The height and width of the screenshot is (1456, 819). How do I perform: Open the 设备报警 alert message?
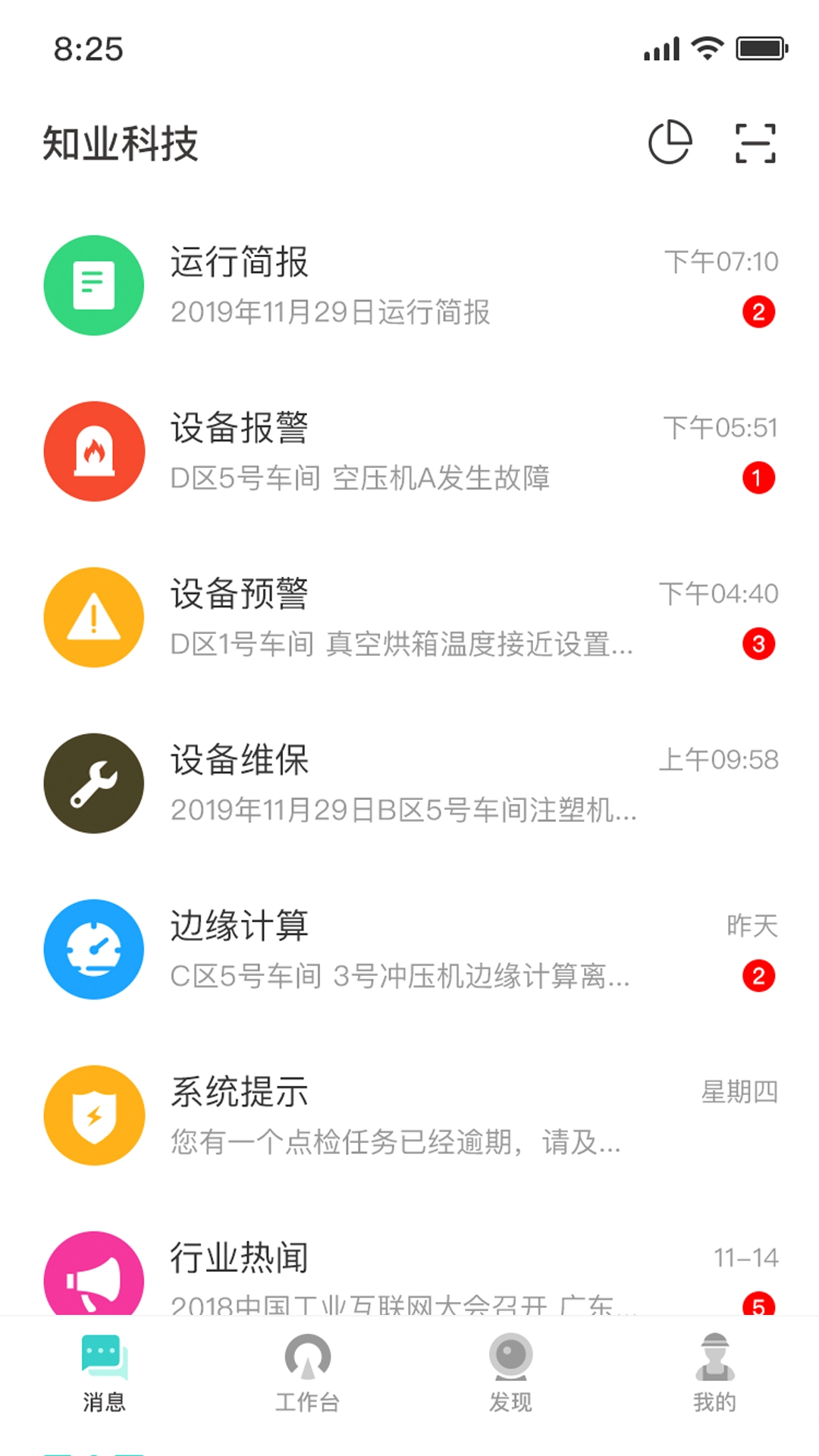coord(409,452)
